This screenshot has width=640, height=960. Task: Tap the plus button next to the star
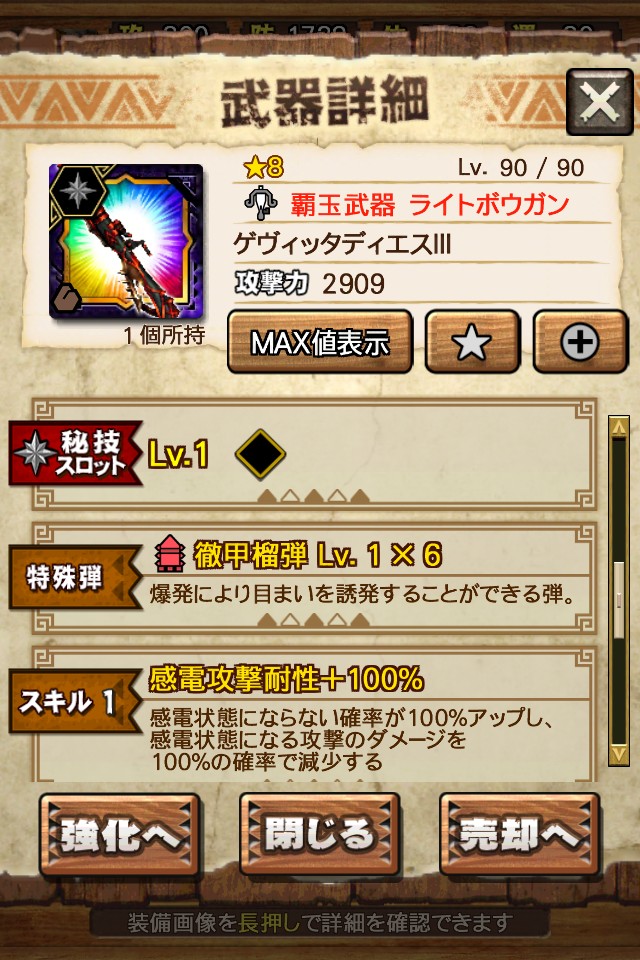[x=580, y=343]
